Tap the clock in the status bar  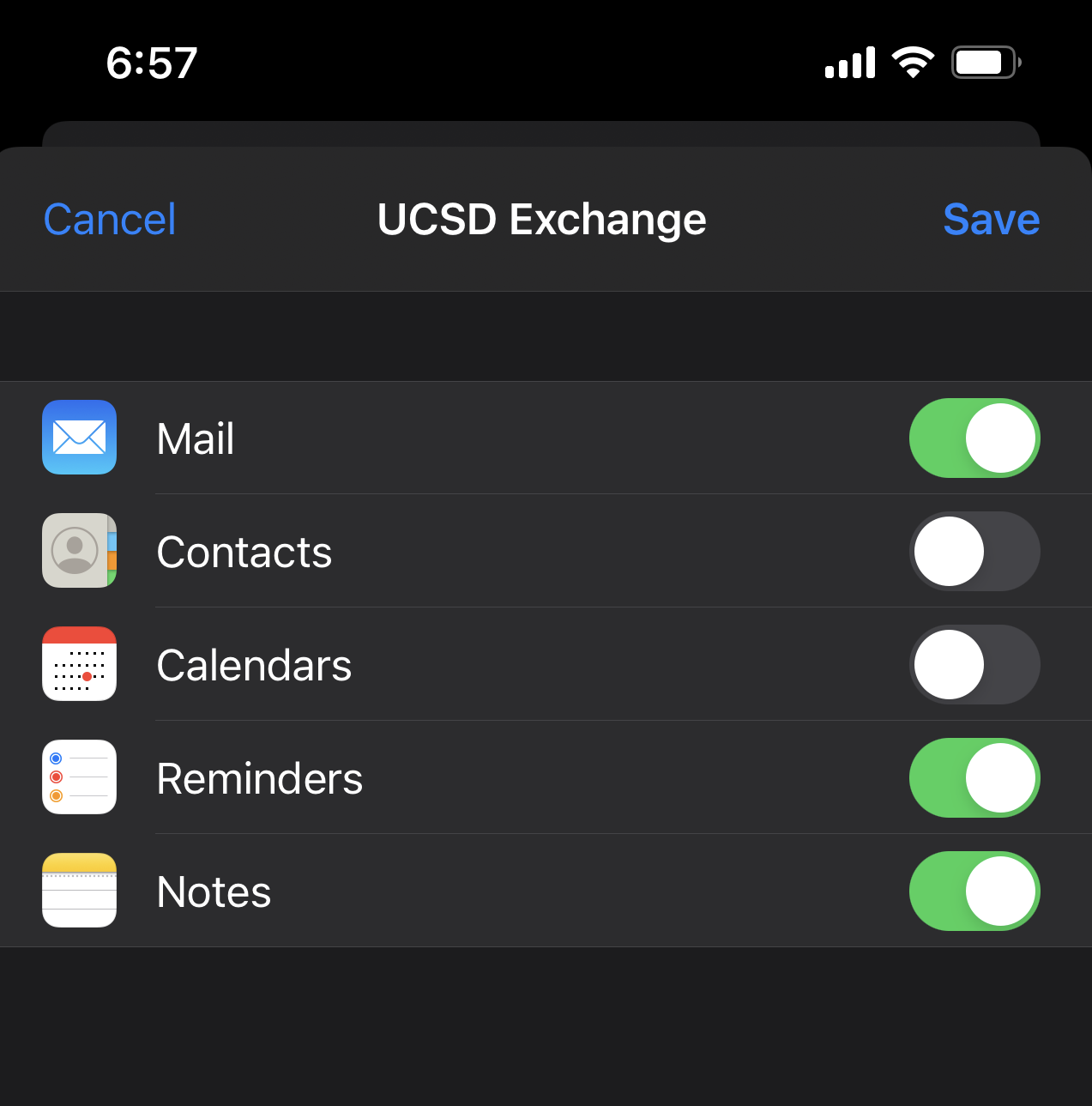click(154, 62)
